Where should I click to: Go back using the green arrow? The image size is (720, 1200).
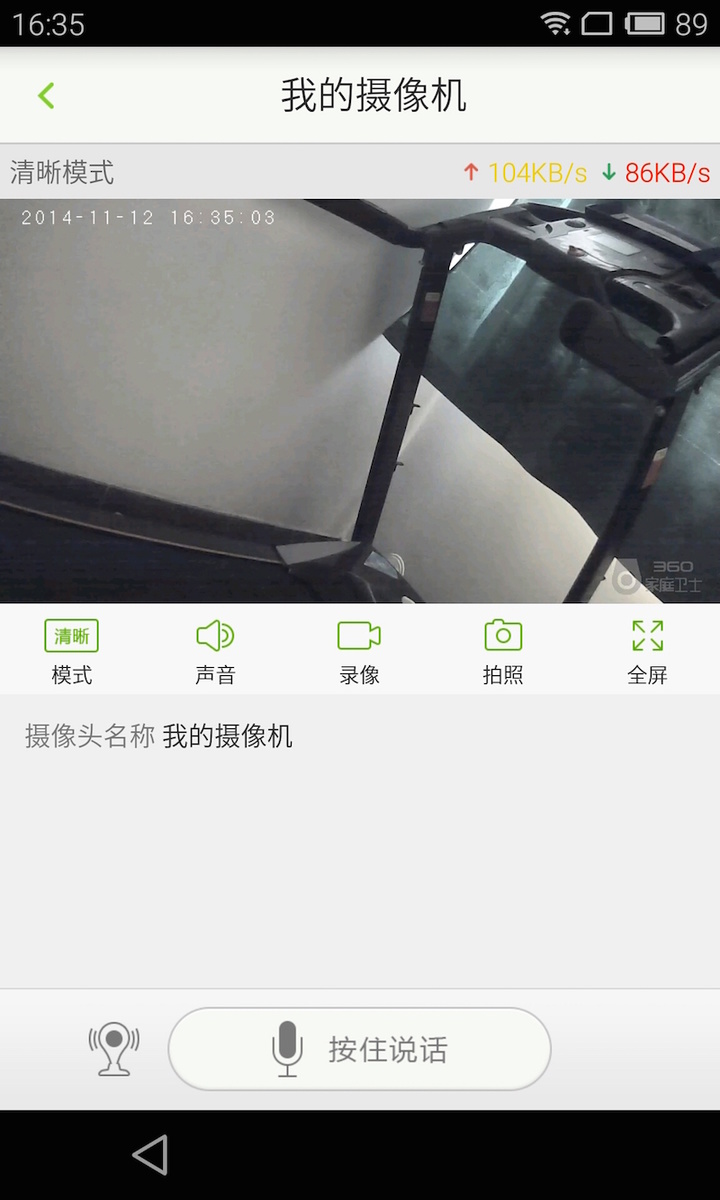coord(46,96)
